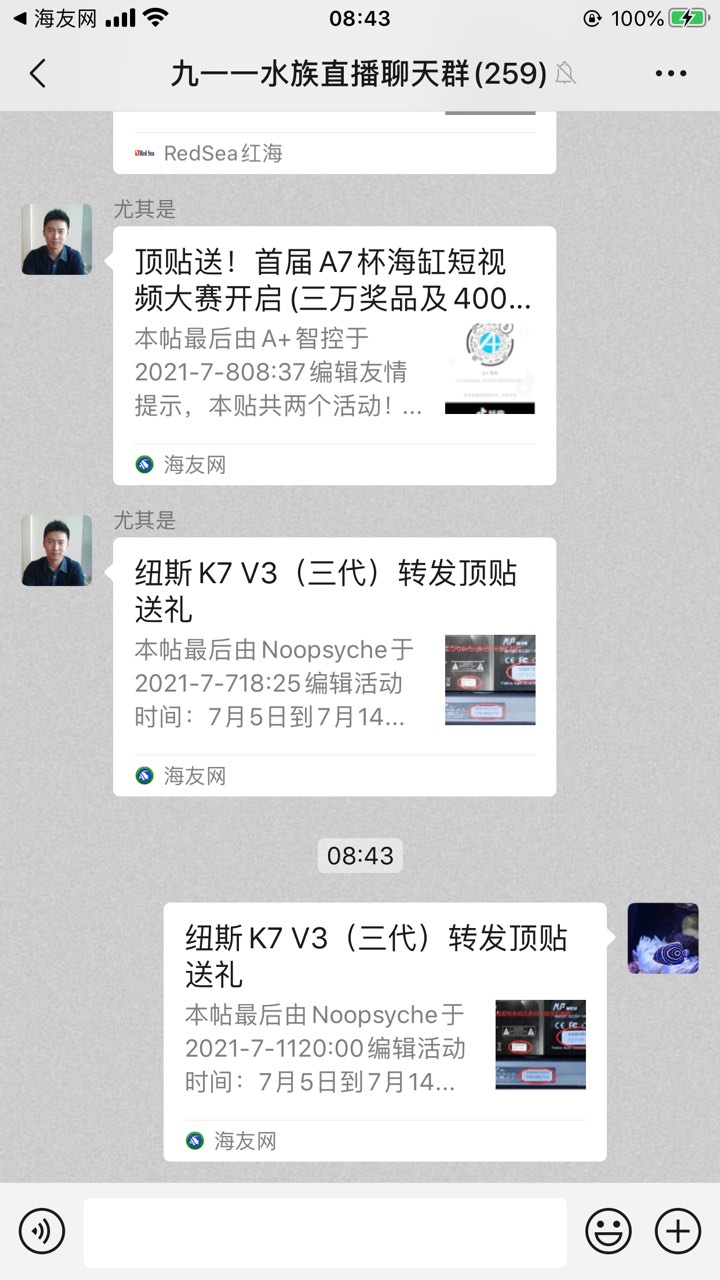
Task: Switch to voice message input
Action: (42, 1230)
